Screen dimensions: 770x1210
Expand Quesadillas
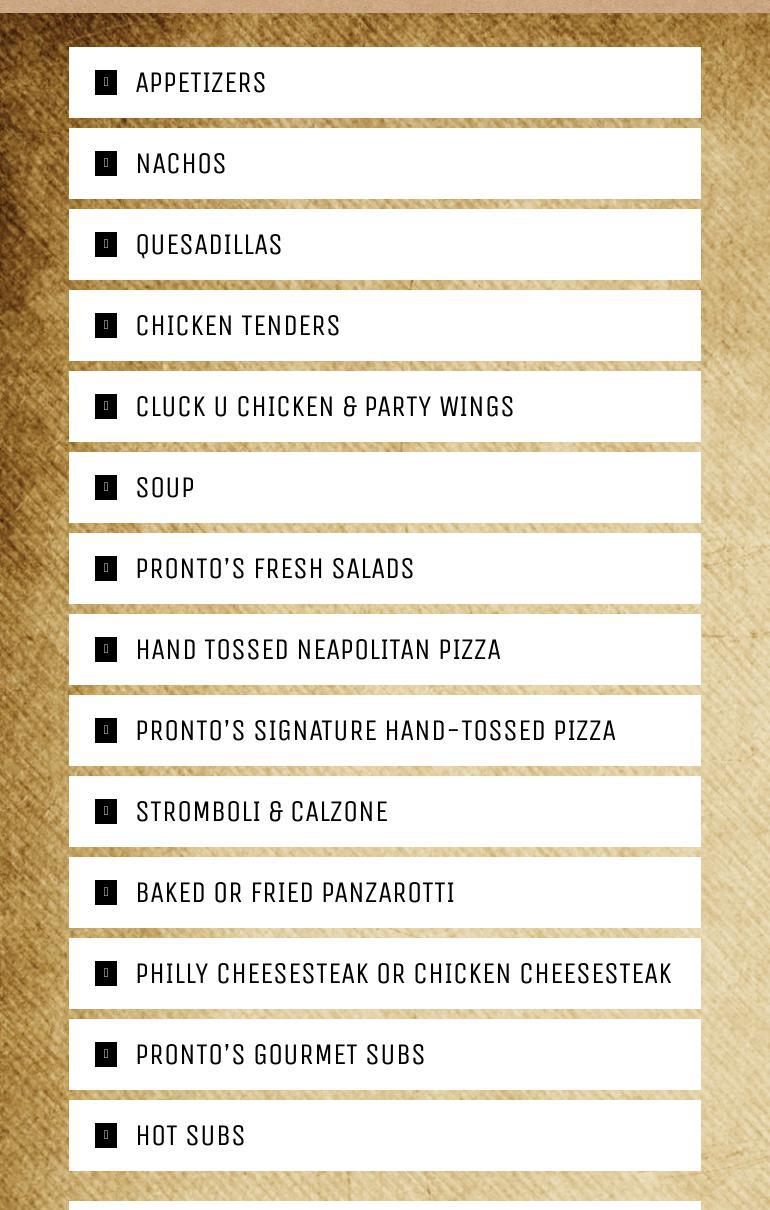pos(209,245)
